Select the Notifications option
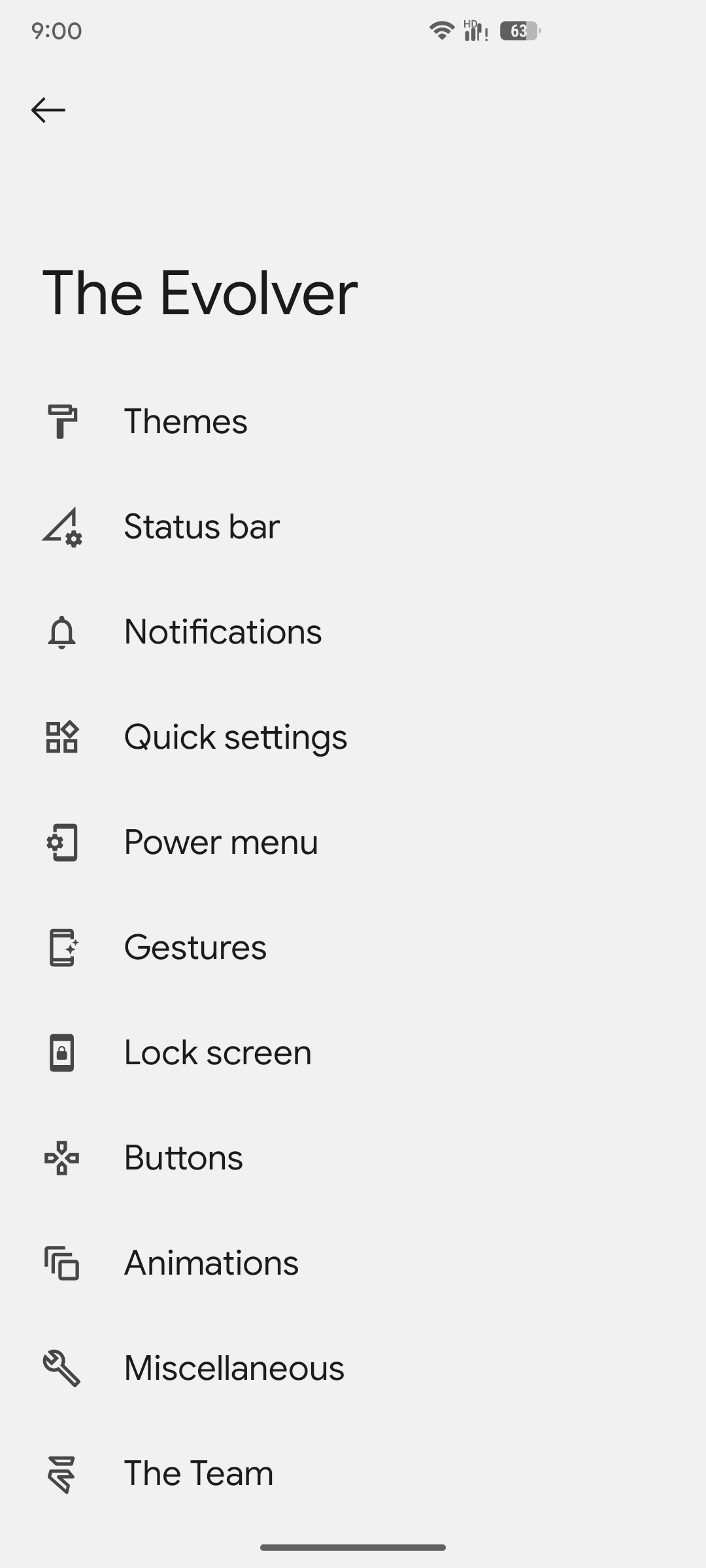 pos(222,632)
